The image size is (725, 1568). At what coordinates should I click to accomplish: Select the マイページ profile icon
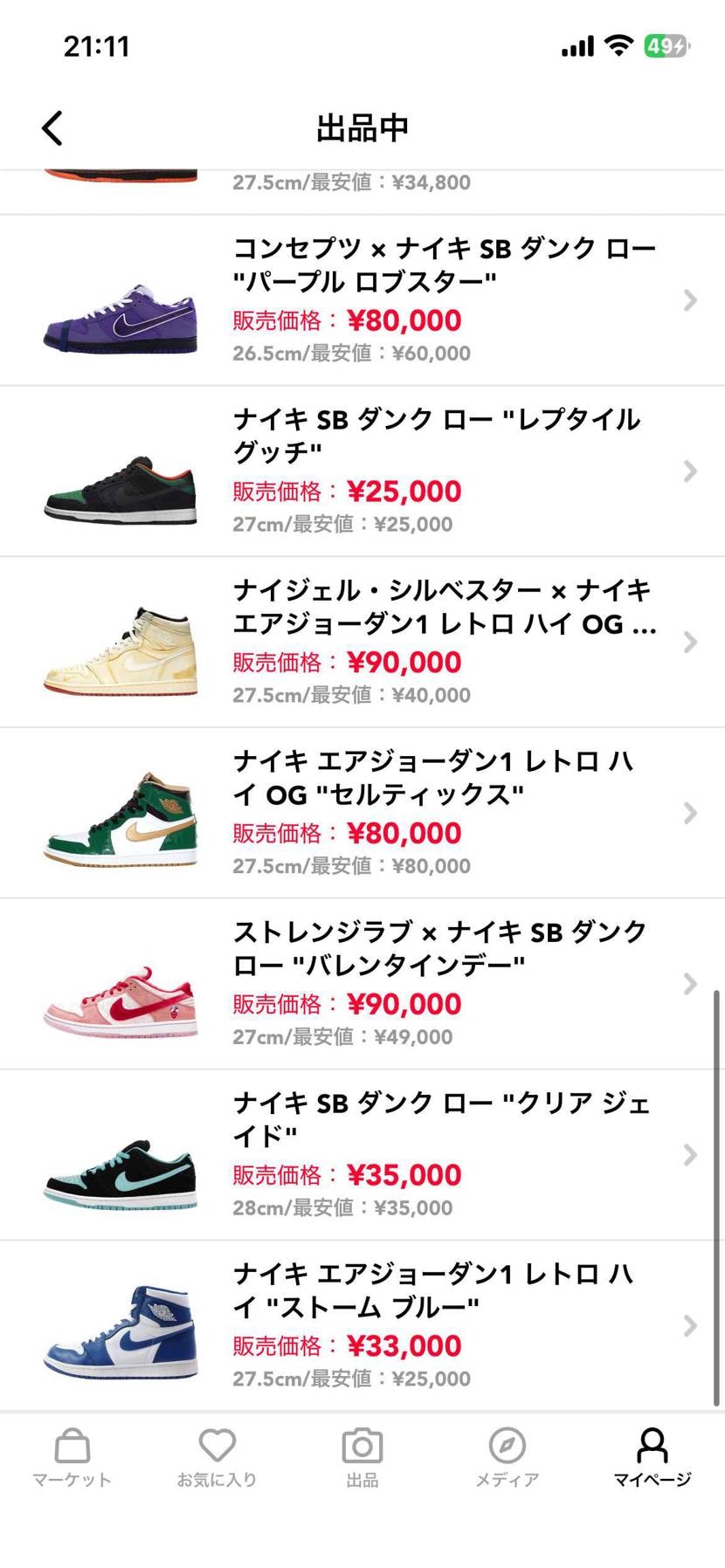coord(653,1449)
